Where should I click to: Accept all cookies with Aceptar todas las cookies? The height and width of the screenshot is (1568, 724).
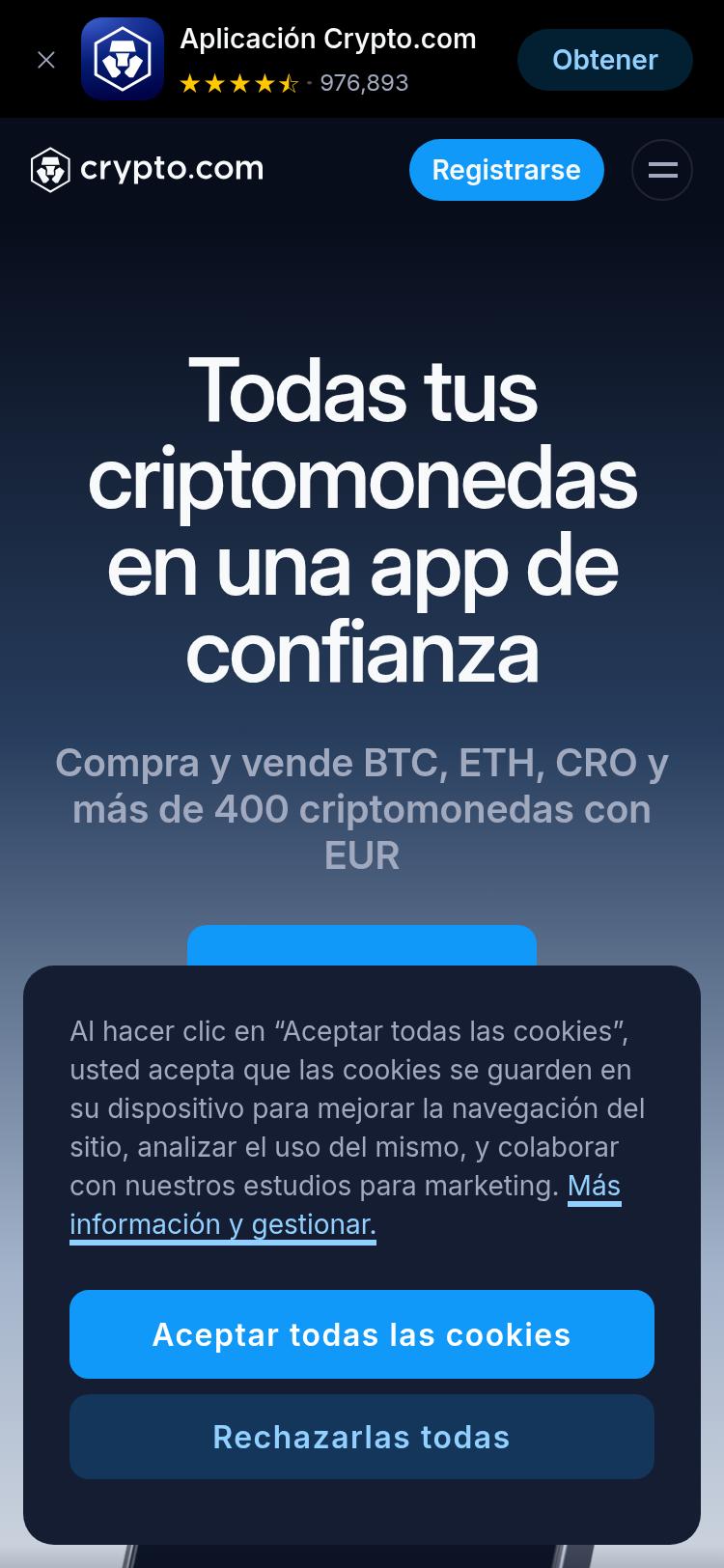pos(362,1334)
